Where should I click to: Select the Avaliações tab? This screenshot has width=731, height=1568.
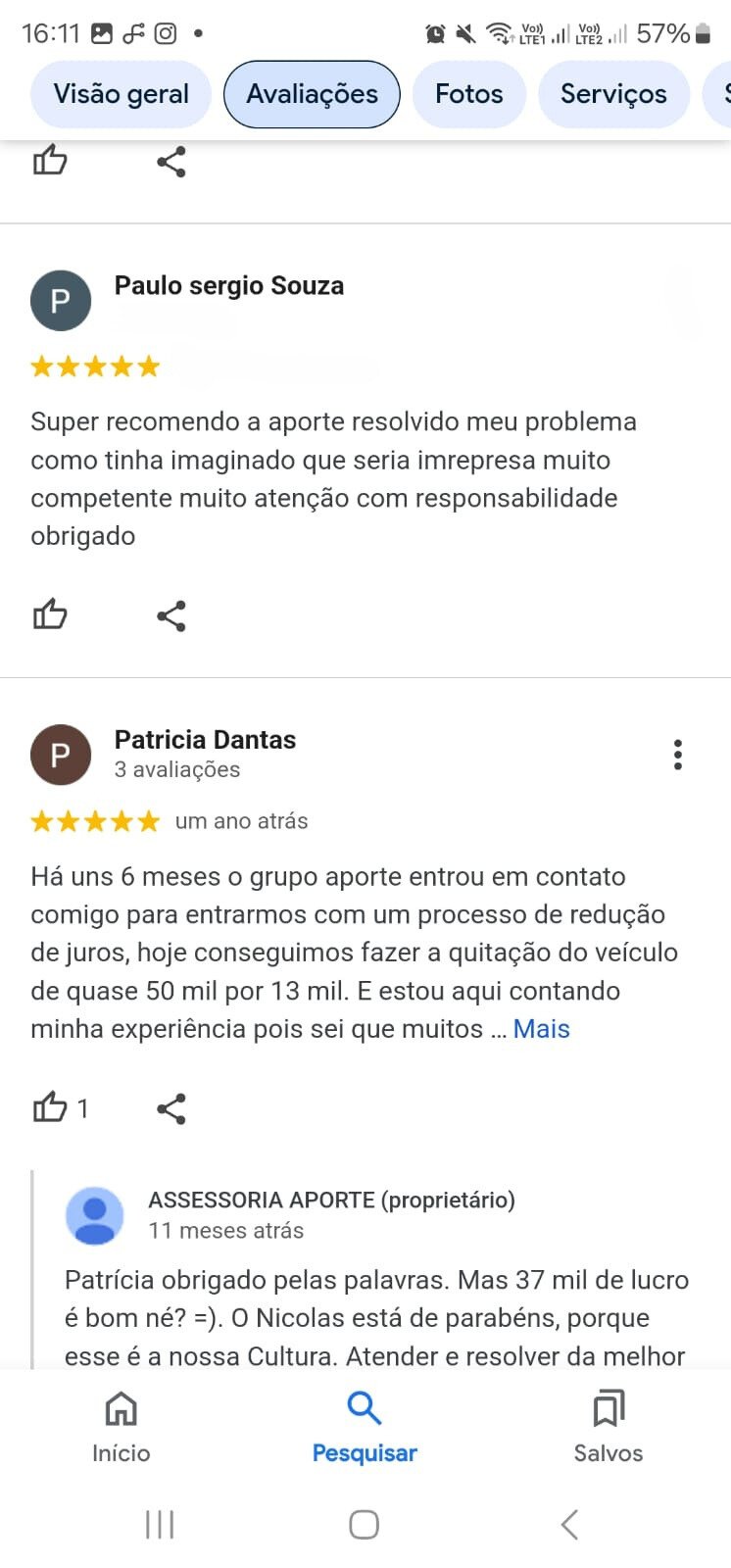coord(312,94)
